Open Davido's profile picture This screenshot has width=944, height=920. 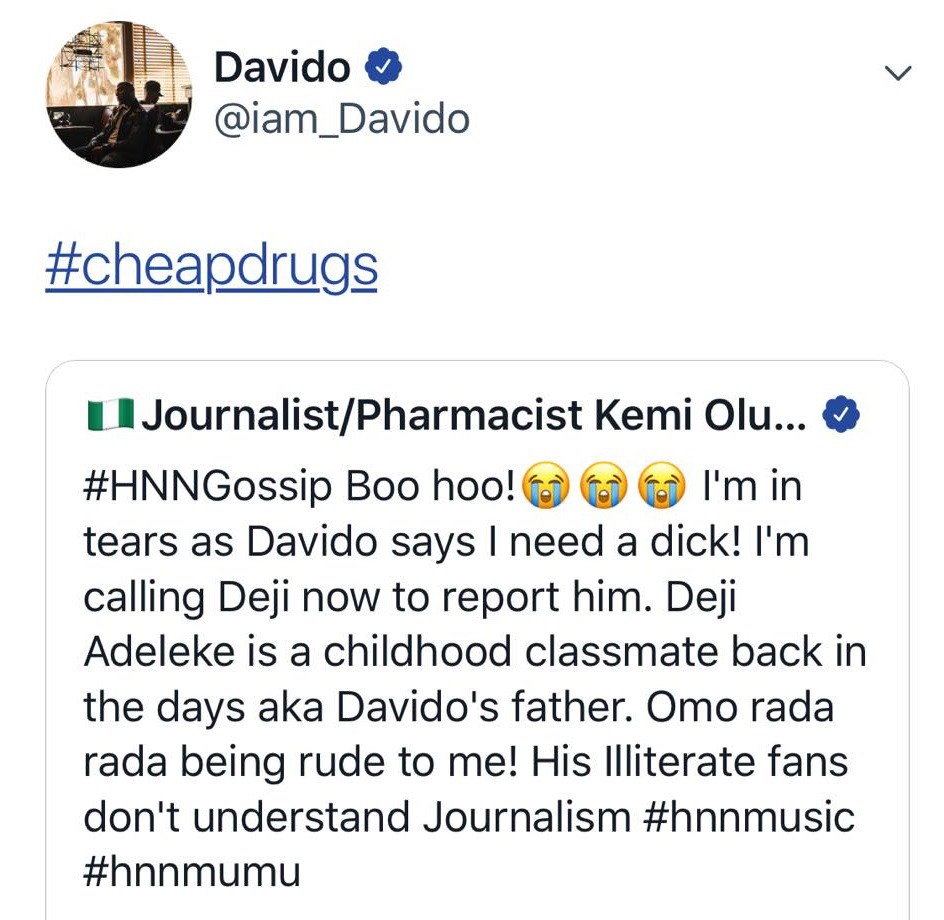119,94
